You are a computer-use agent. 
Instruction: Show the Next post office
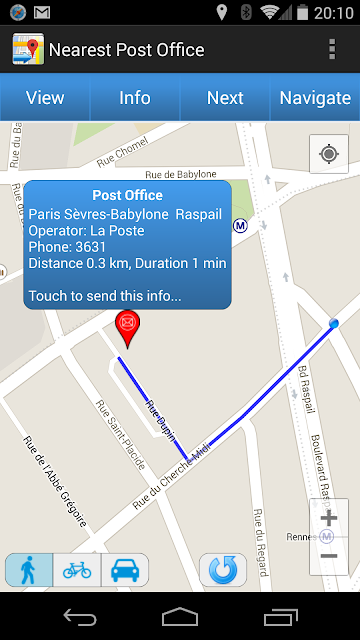point(225,98)
